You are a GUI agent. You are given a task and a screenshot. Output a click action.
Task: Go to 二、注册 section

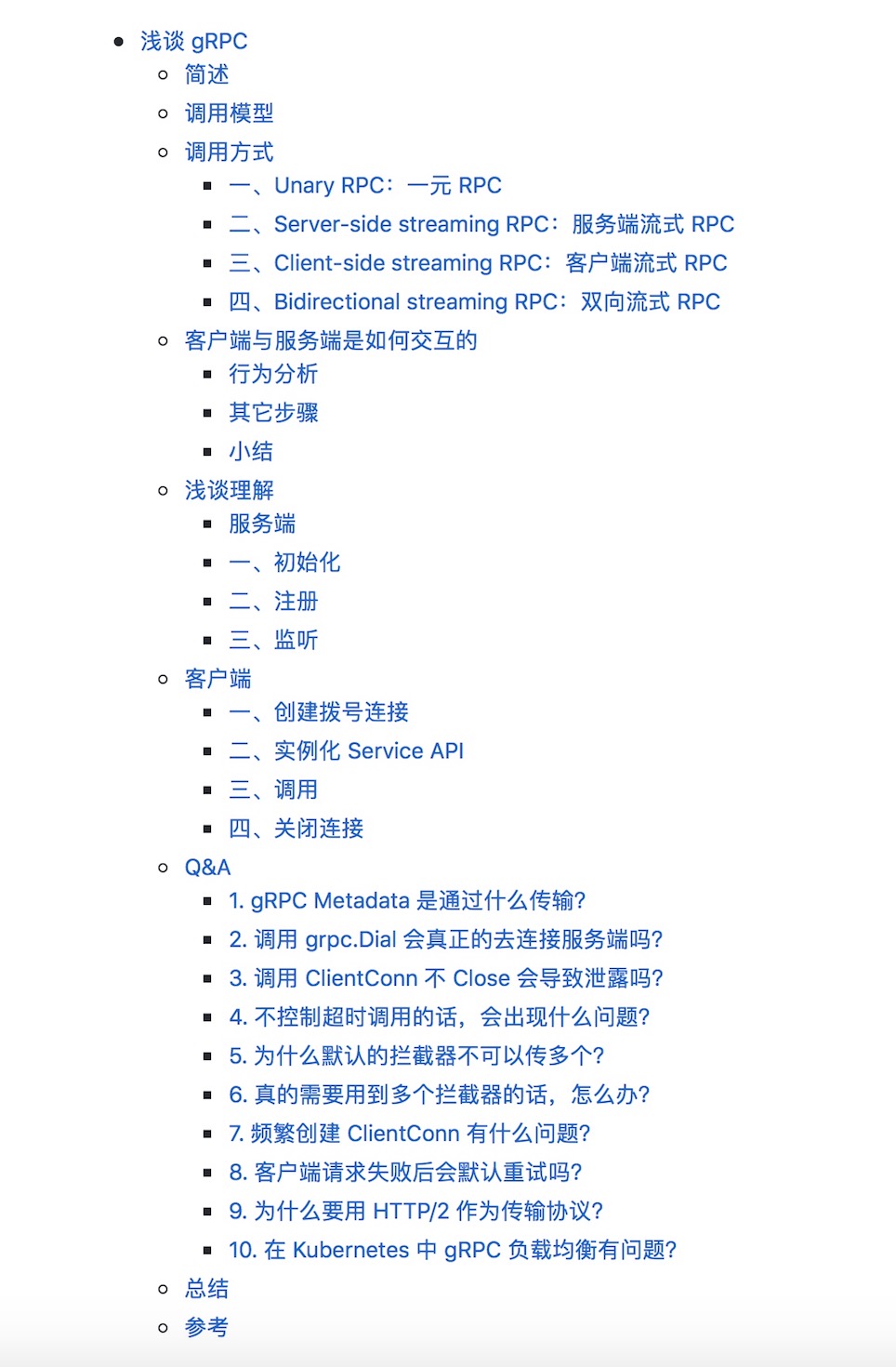tap(273, 602)
